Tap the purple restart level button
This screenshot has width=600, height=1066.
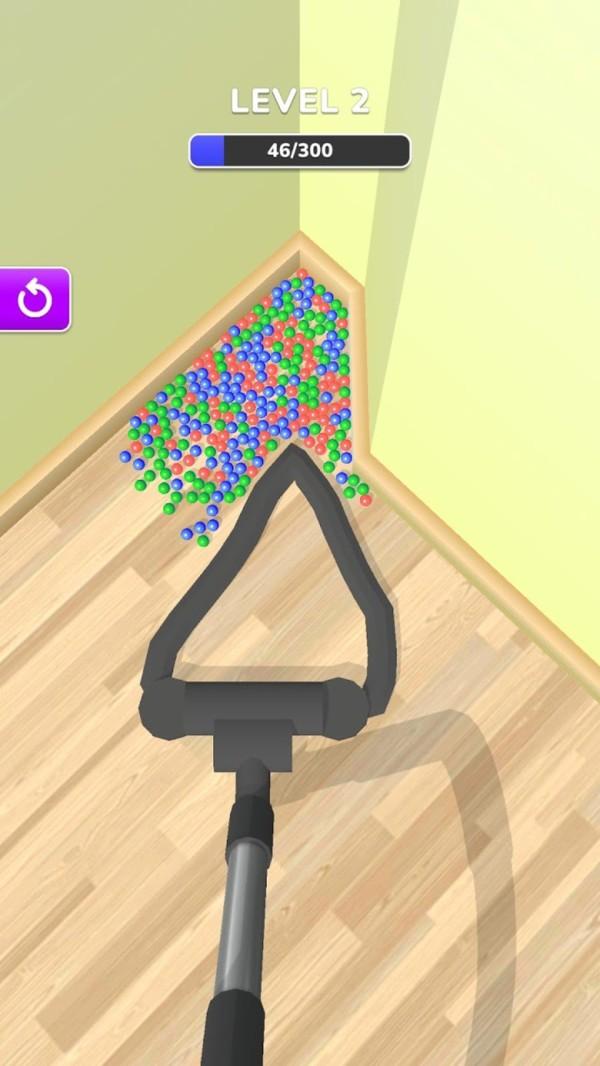tap(34, 299)
